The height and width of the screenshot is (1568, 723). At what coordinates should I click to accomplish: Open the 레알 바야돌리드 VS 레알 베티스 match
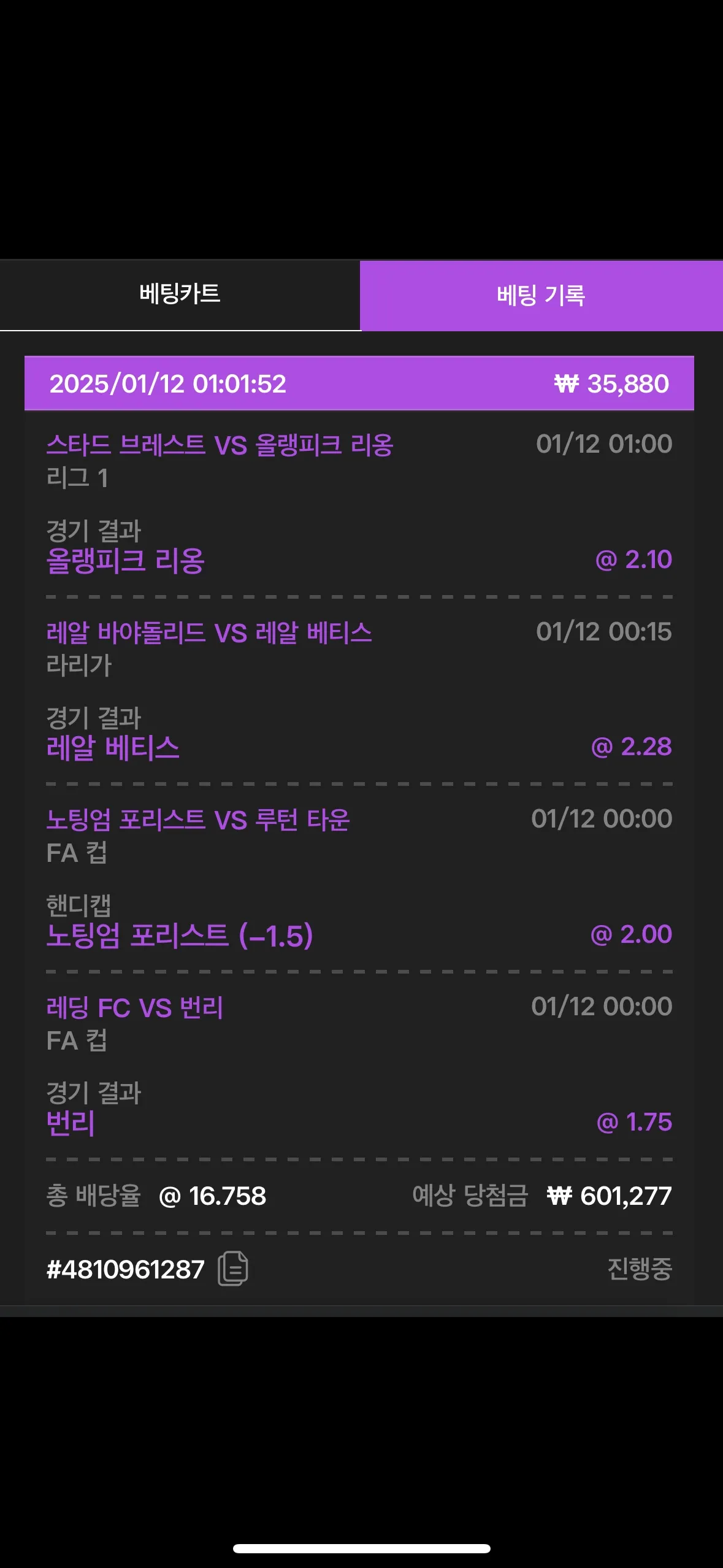pos(209,632)
